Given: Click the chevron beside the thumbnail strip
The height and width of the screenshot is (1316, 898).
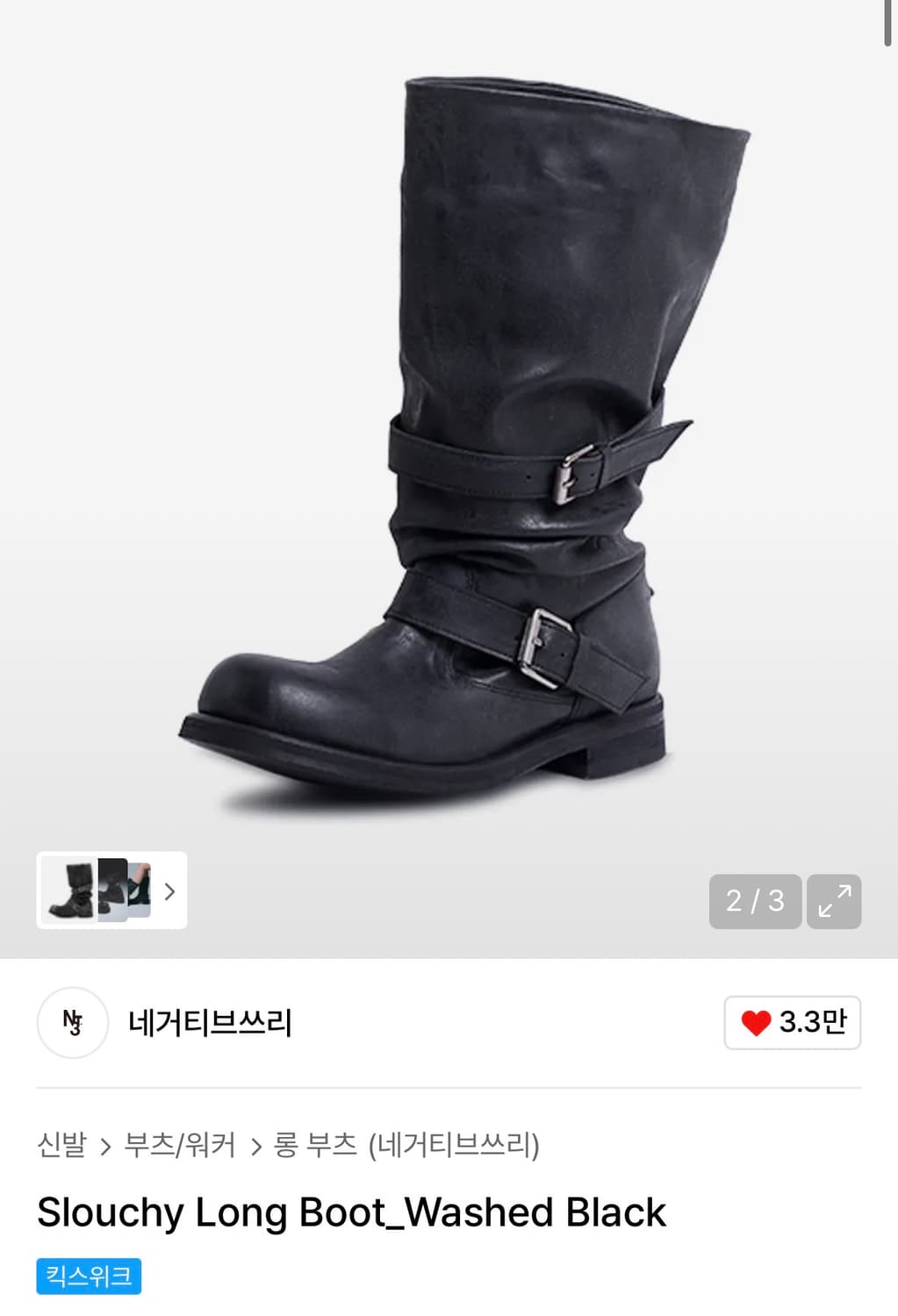Looking at the screenshot, I should coord(169,891).
